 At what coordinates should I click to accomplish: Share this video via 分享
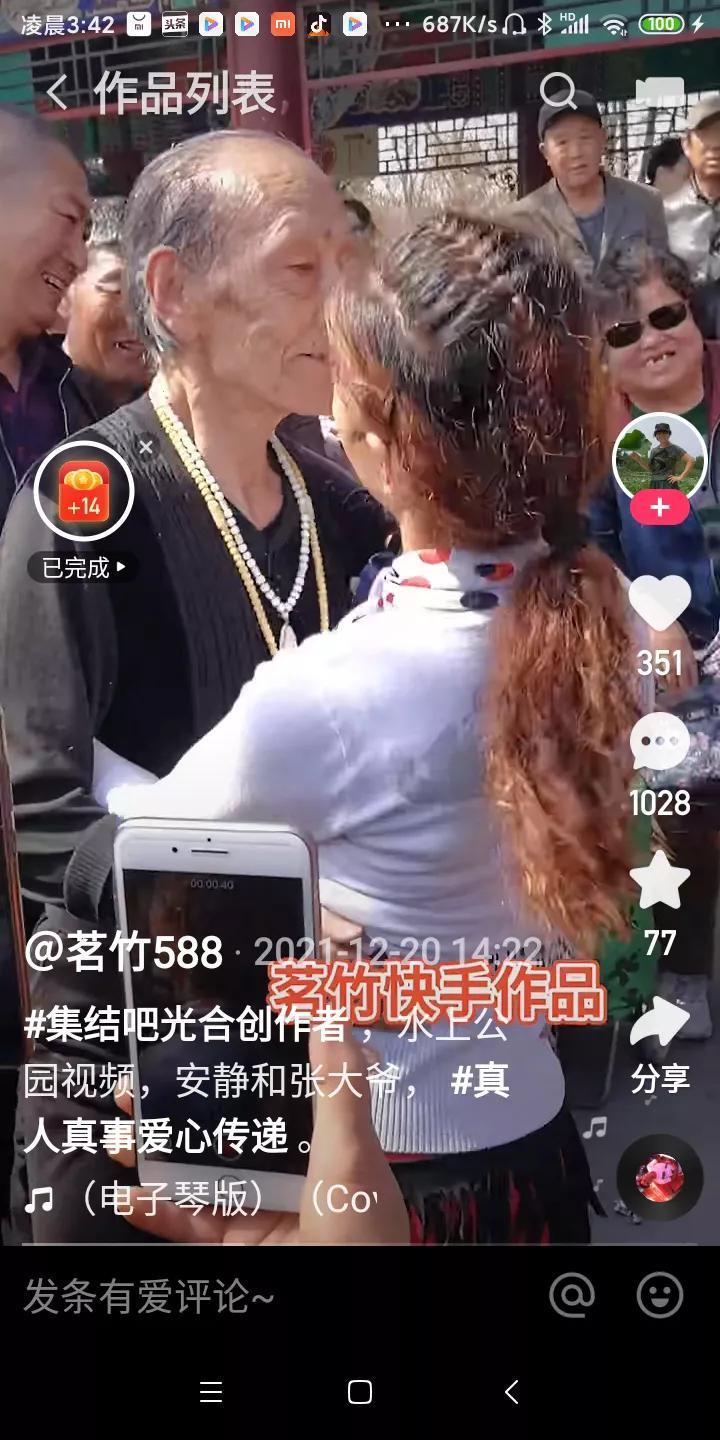tap(659, 1022)
